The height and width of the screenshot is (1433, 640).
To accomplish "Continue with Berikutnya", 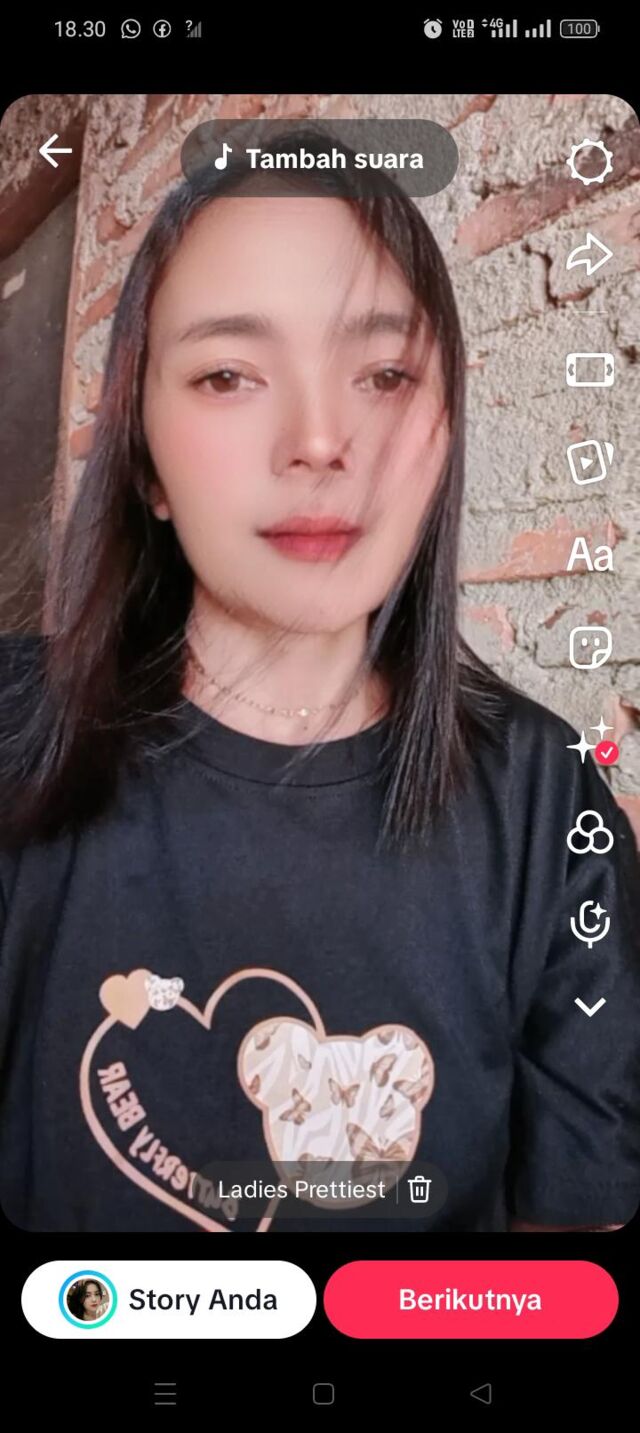I will (470, 1299).
